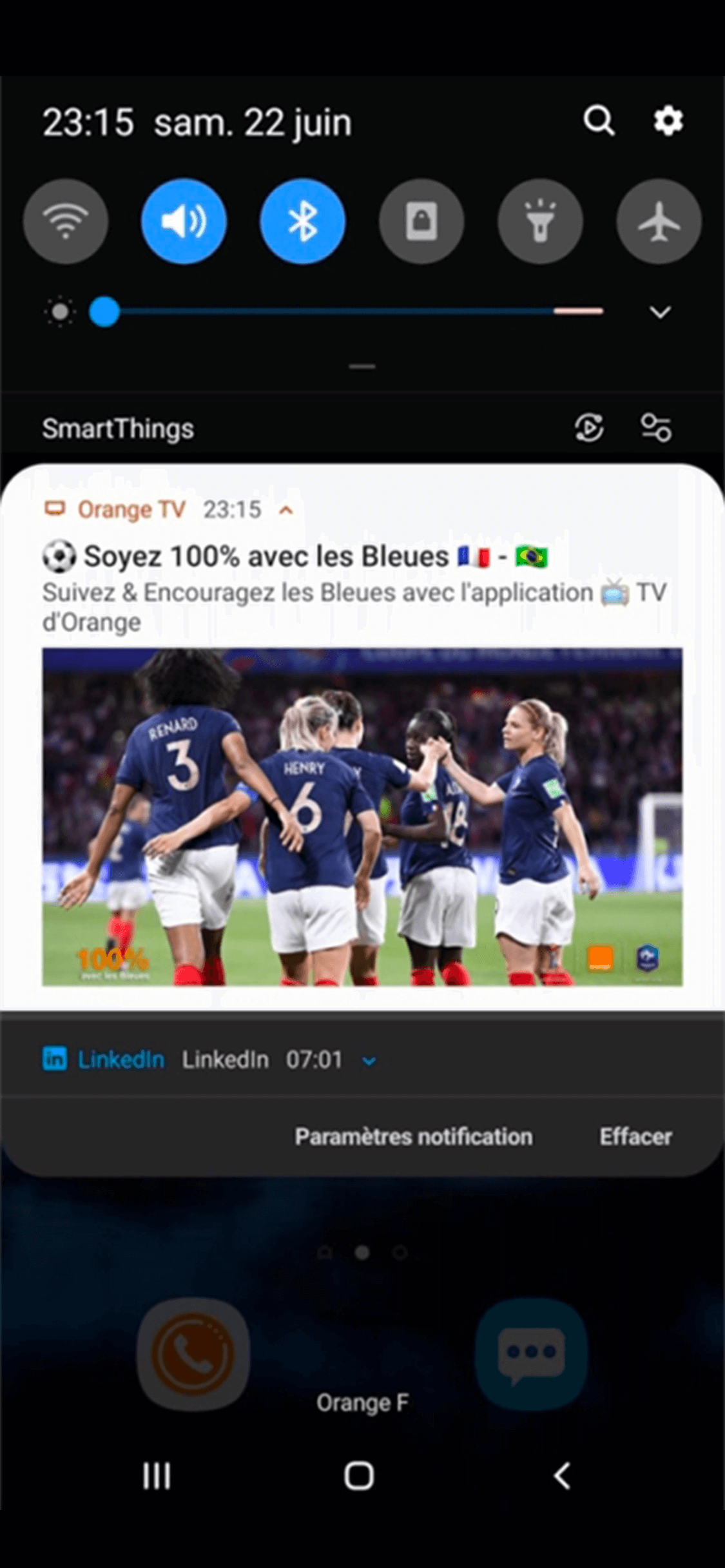Collapse the Orange TV notification
The height and width of the screenshot is (1568, 725).
pos(286,510)
